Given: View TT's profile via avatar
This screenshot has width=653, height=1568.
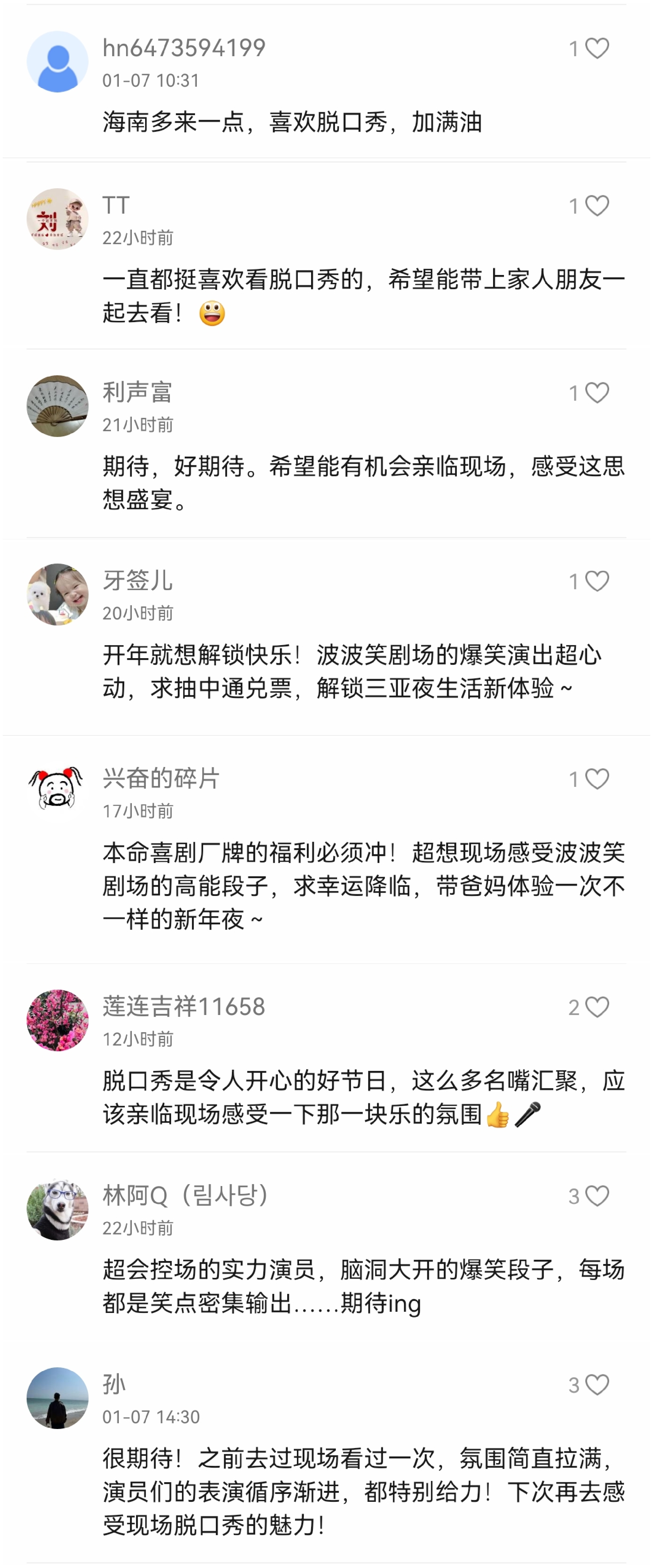Looking at the screenshot, I should coord(57,218).
